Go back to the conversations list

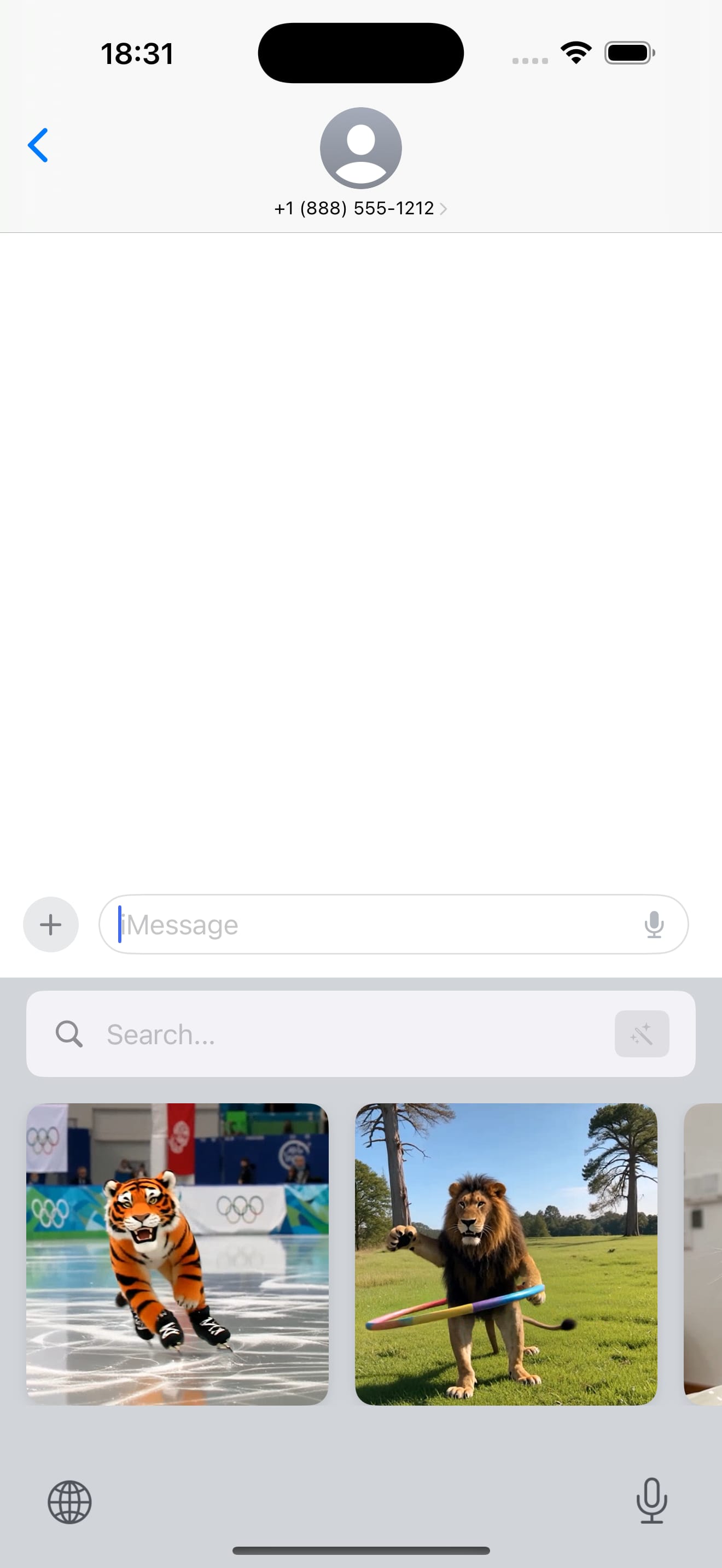point(38,145)
